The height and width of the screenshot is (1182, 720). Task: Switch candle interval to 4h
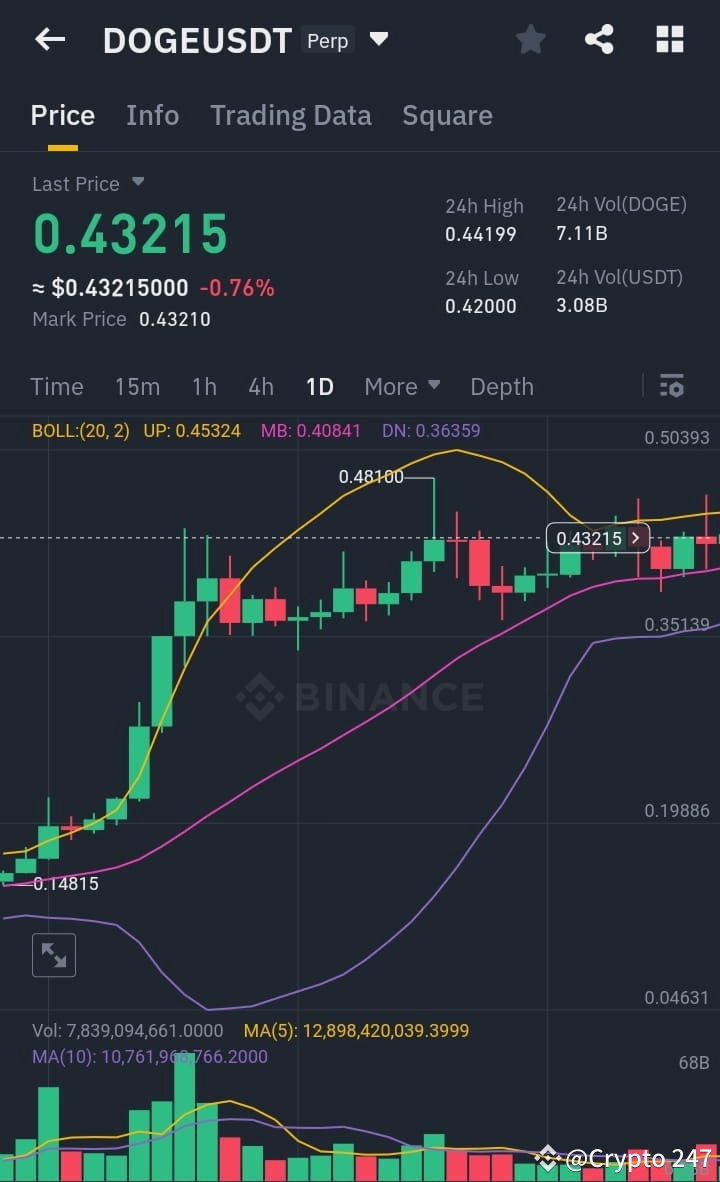tap(261, 386)
